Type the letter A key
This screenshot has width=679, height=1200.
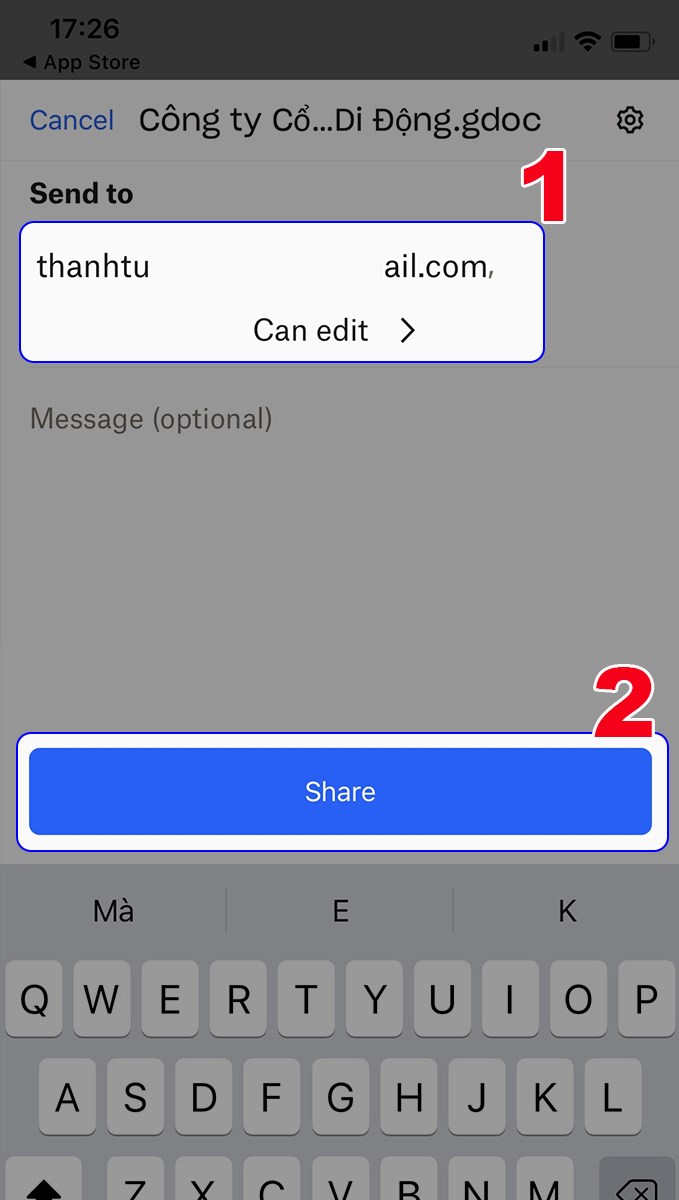coord(68,1098)
